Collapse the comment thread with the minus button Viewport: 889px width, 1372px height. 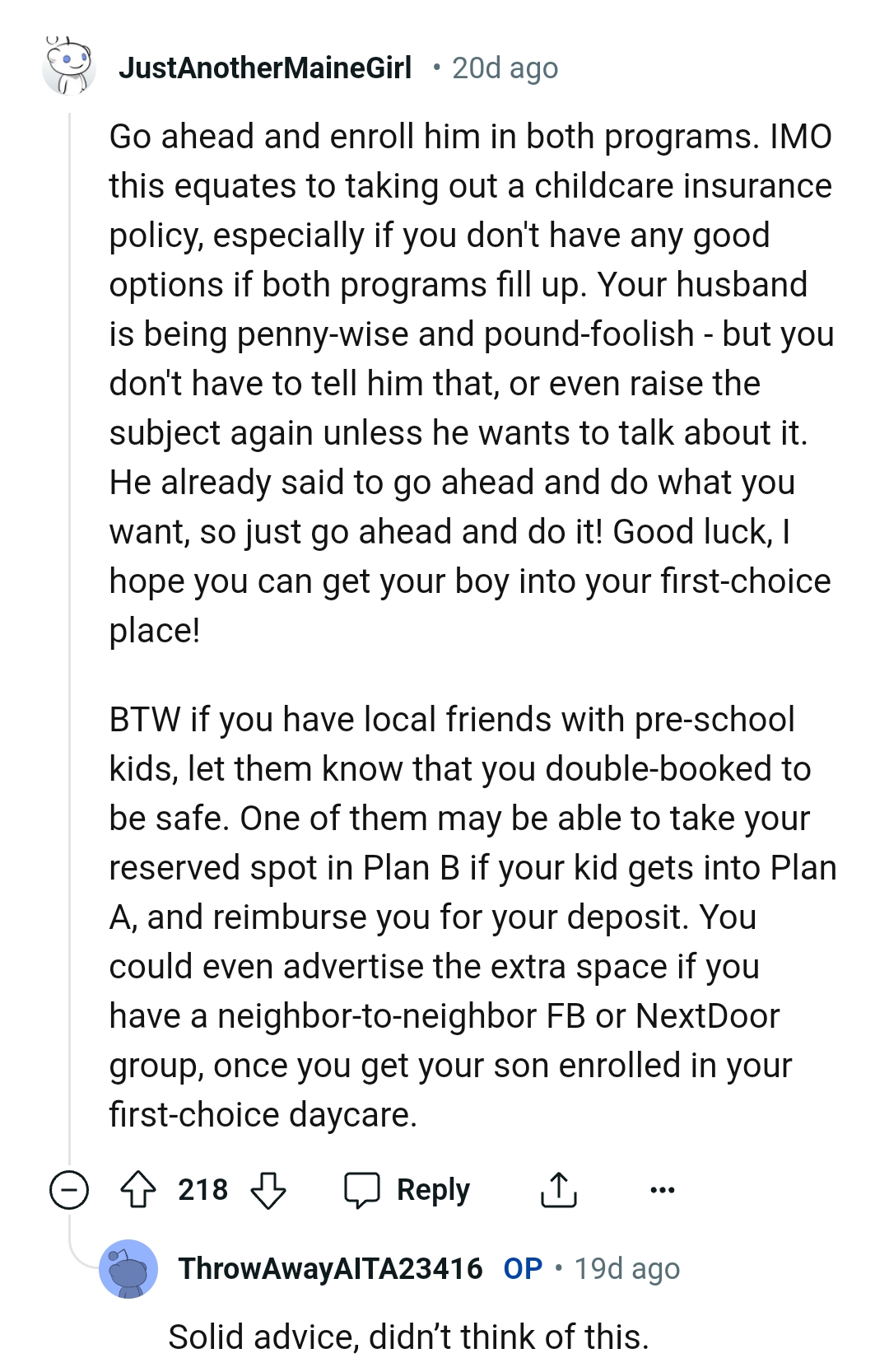pos(68,1189)
